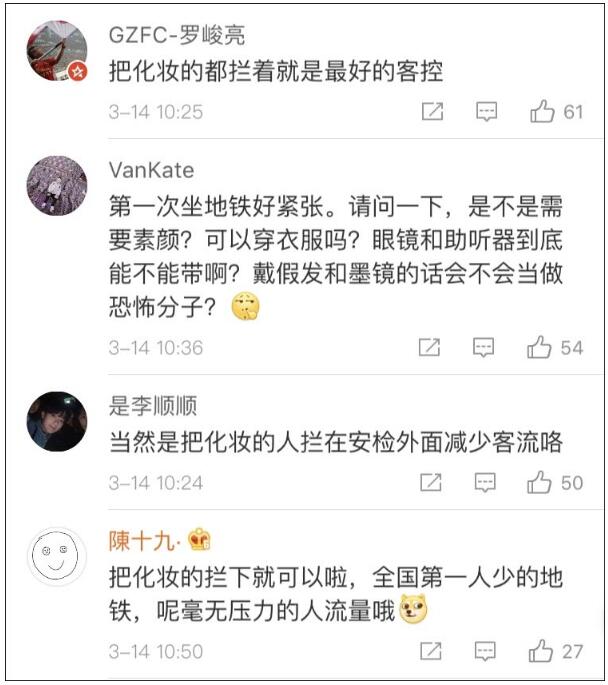Reply to 是李顺顺's comment
The width and height of the screenshot is (608, 685).
pyautogui.click(x=485, y=482)
